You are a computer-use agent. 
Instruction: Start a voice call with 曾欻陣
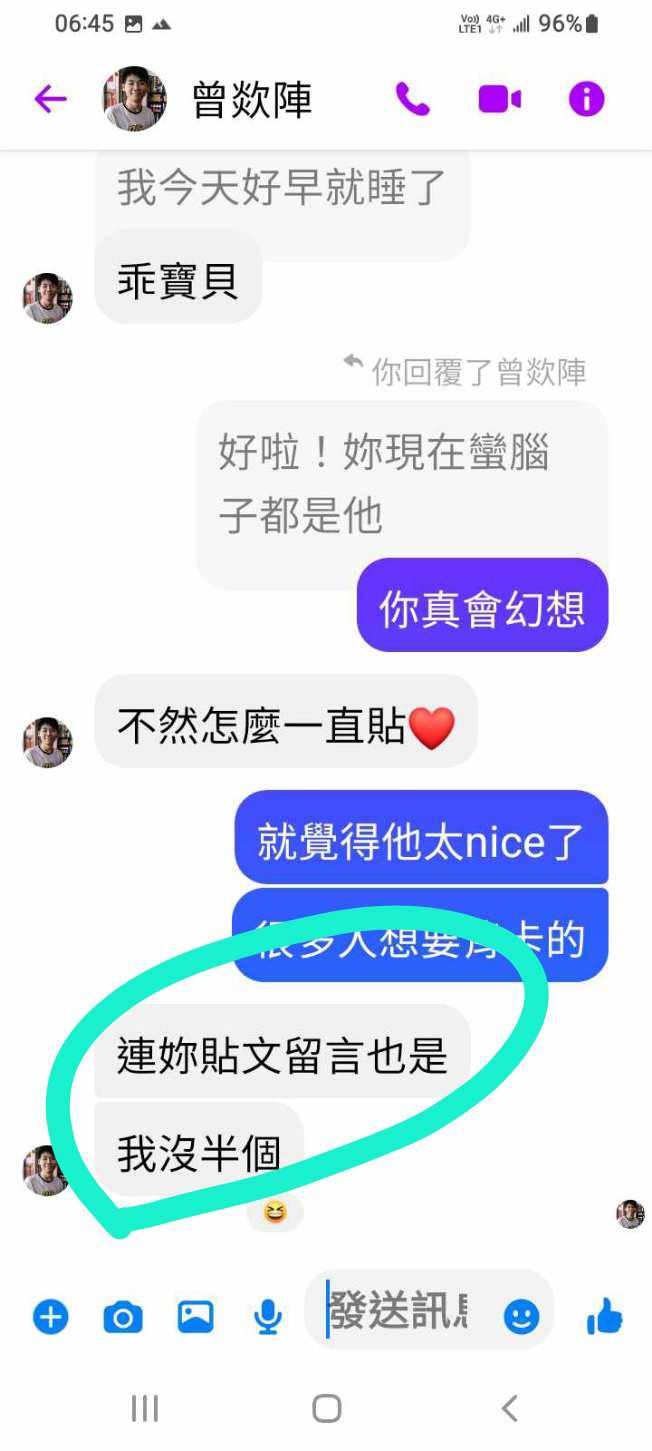pos(412,99)
